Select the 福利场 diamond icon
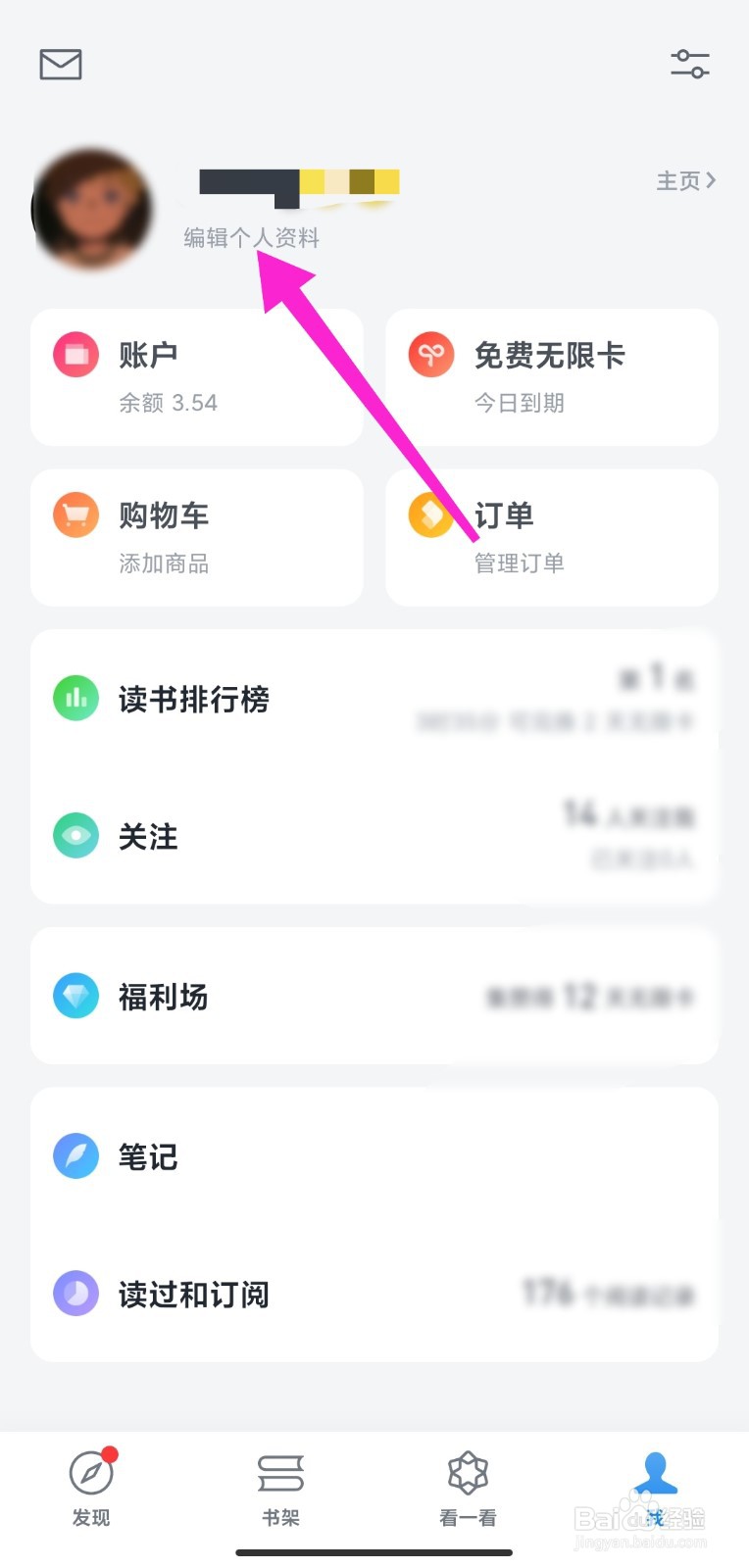Viewport: 749px width, 1568px height. 75,996
